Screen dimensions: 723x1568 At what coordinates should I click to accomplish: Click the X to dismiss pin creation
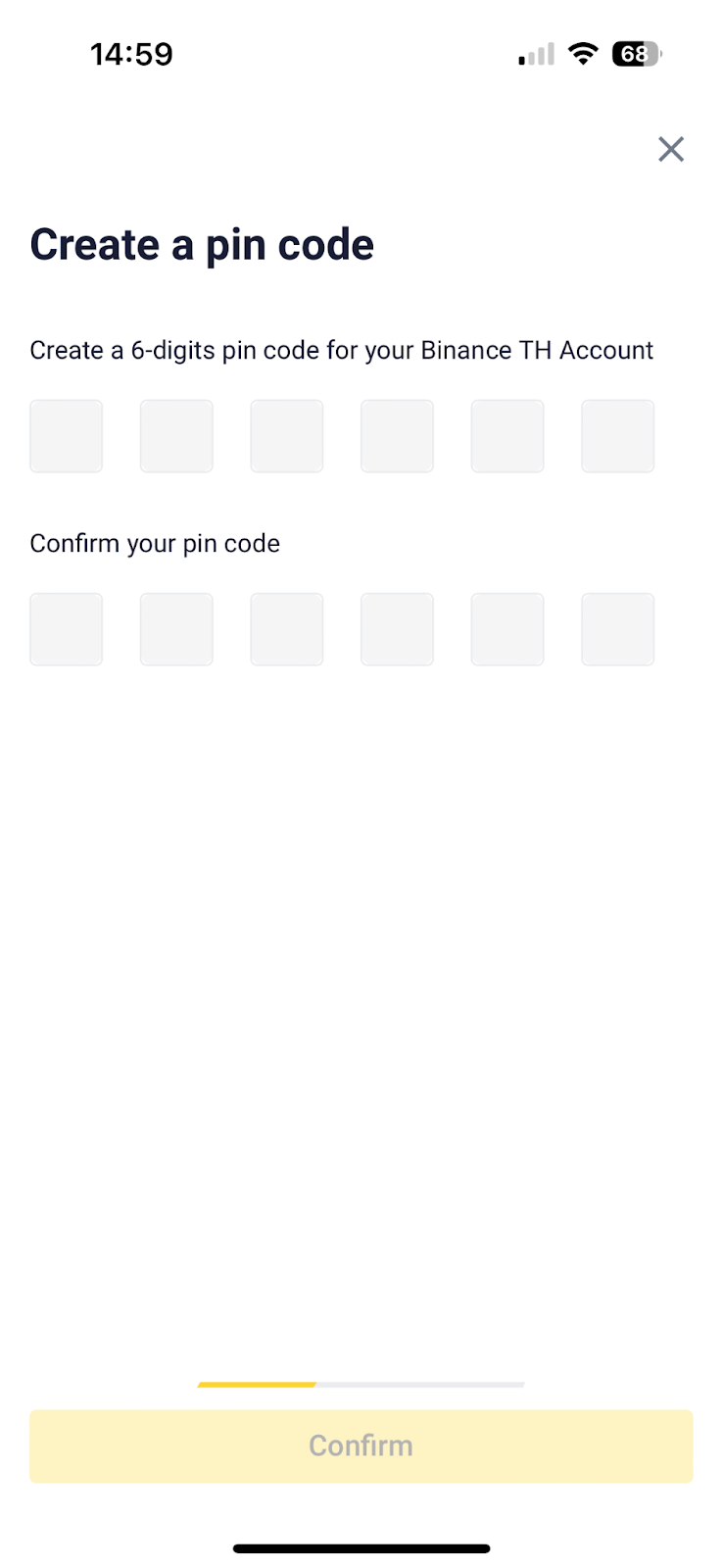coord(671,149)
